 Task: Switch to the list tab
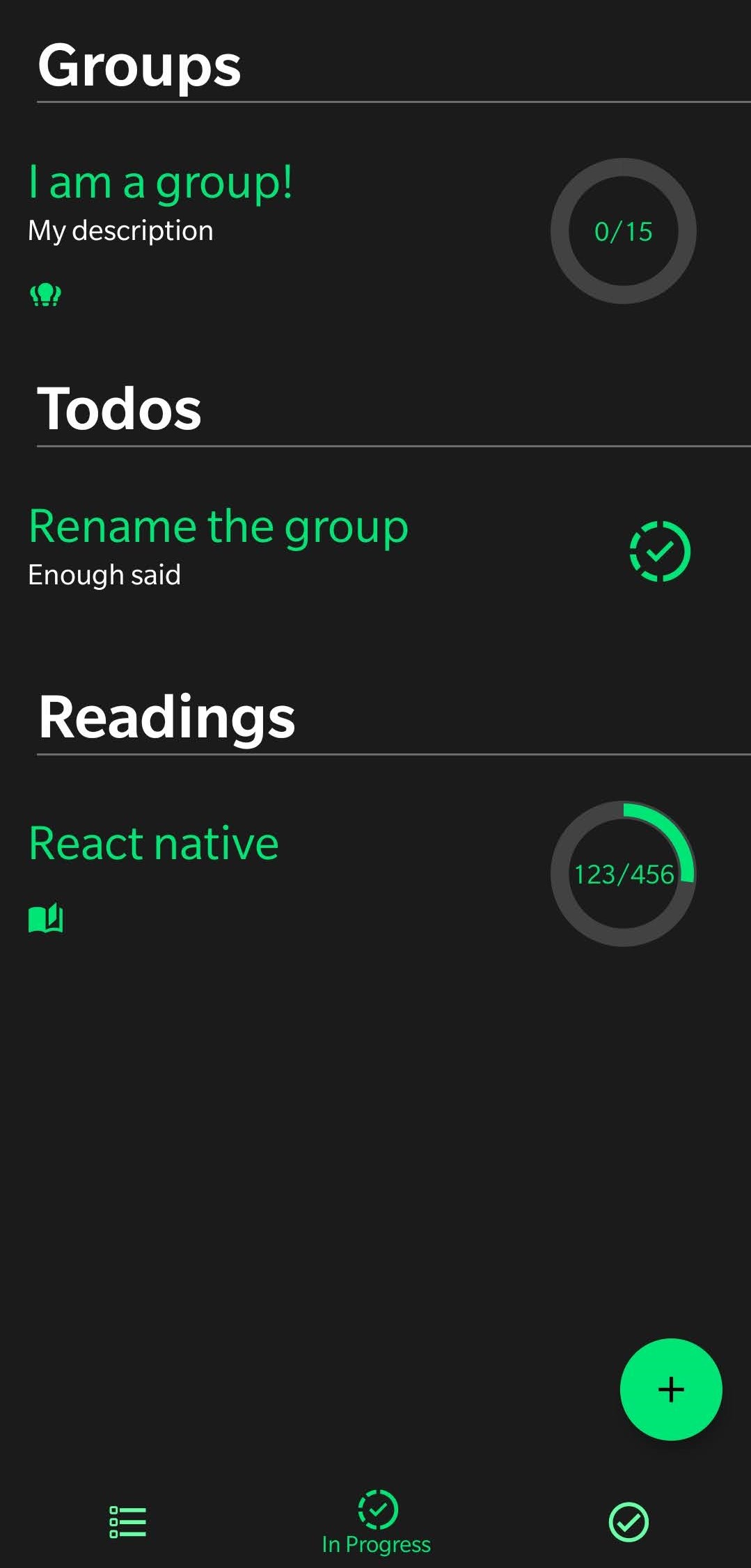coord(128,1521)
